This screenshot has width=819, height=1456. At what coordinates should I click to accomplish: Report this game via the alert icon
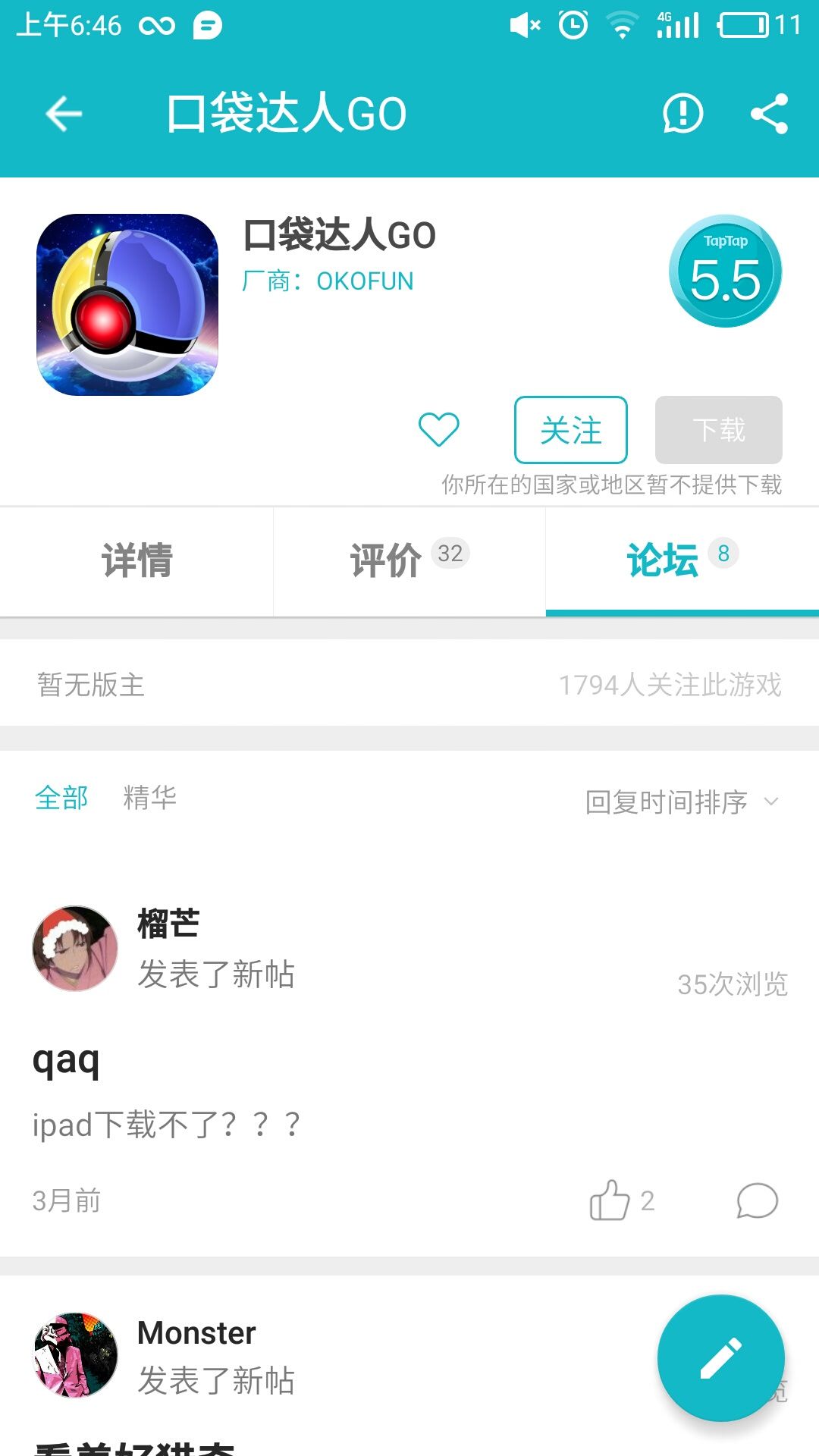(682, 115)
